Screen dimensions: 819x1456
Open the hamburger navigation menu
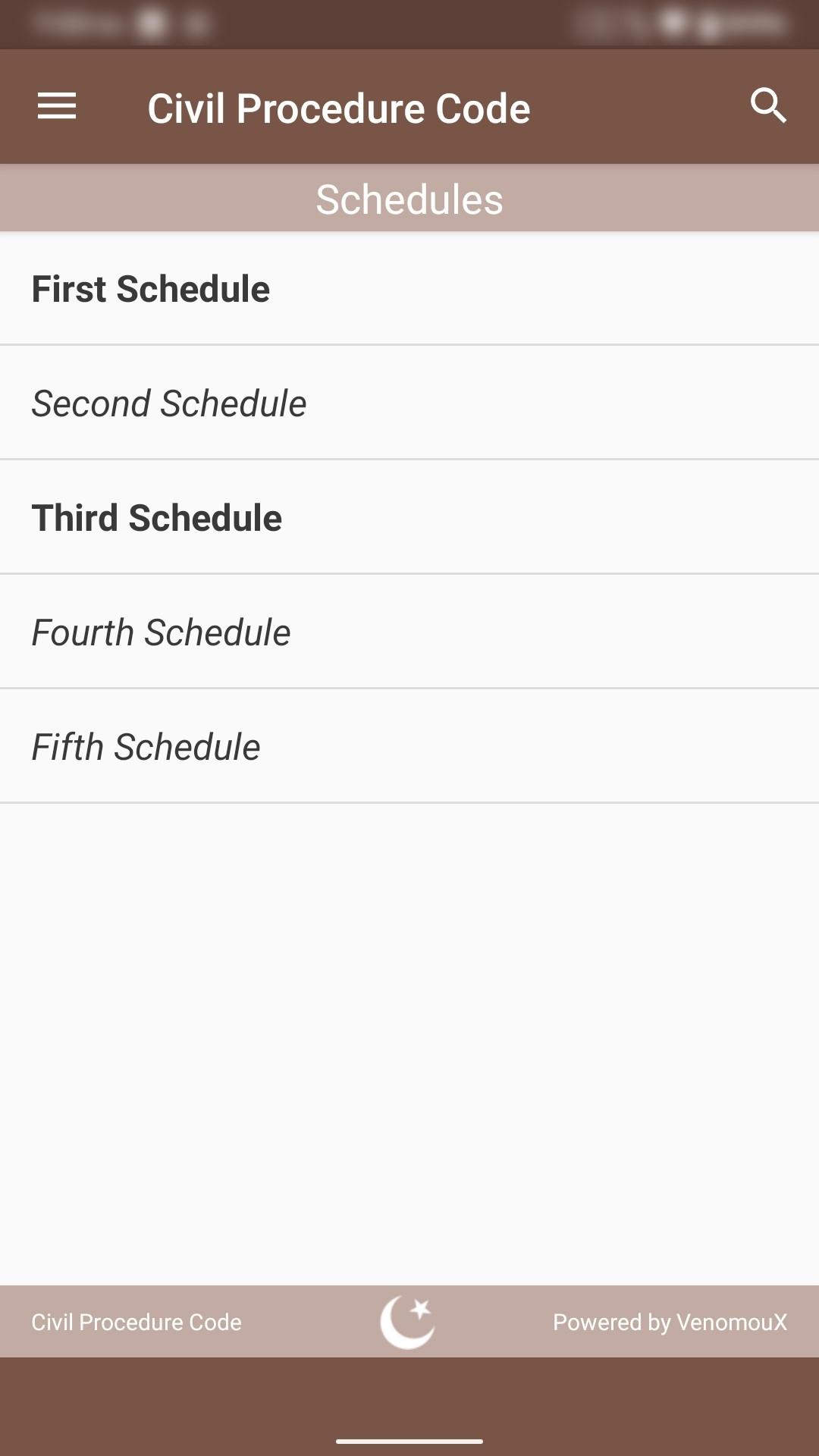[x=57, y=106]
